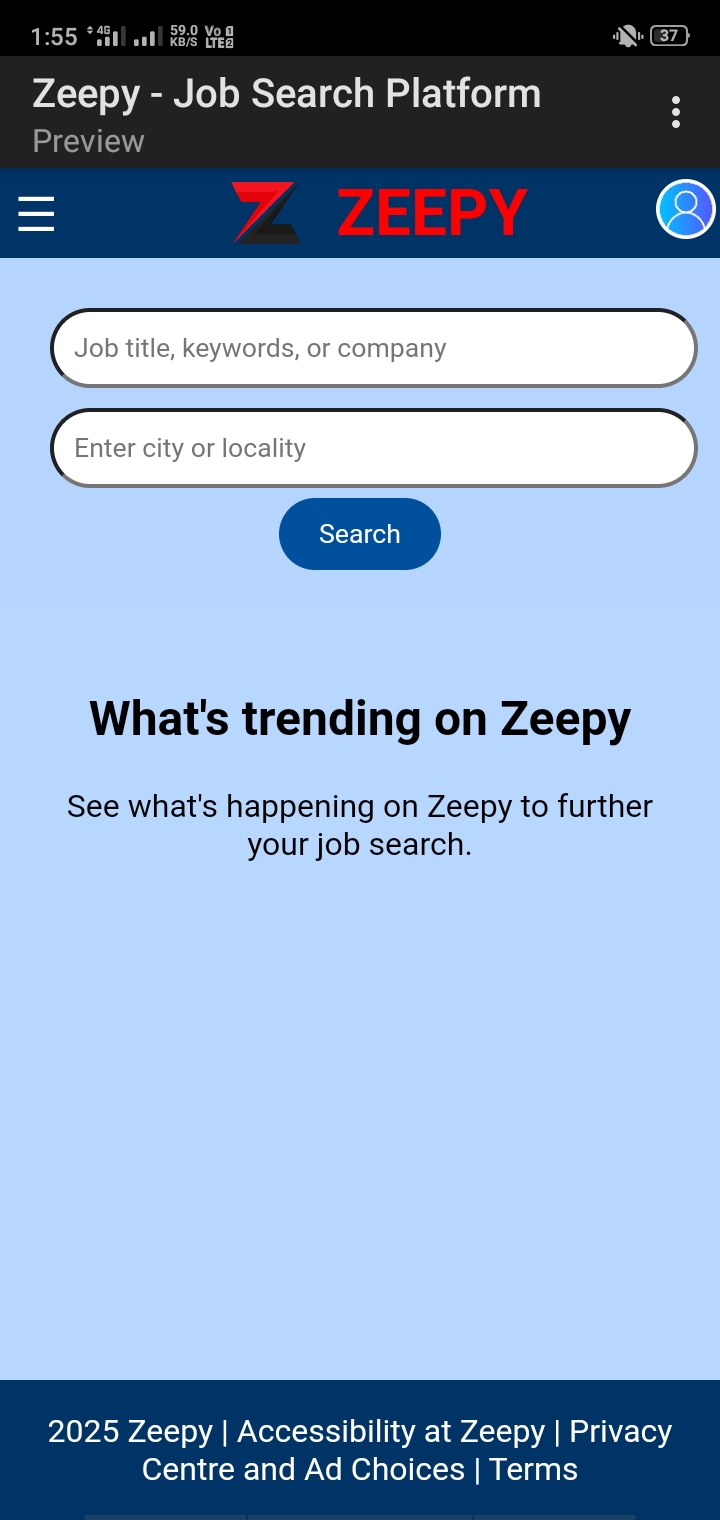The image size is (720, 1520).
Task: Open the Terms footer link
Action: (x=533, y=1469)
